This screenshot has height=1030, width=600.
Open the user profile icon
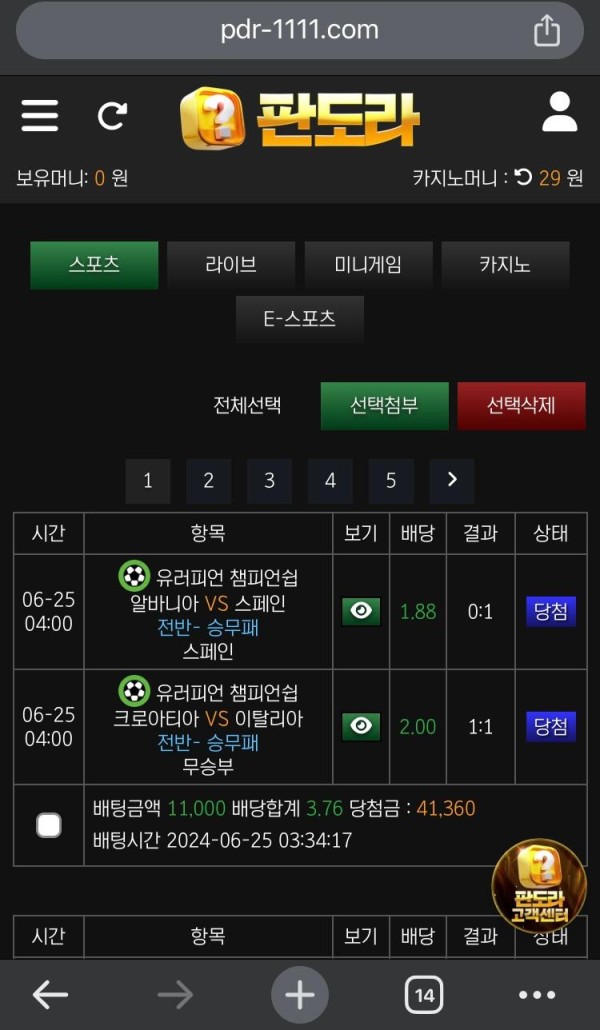coord(560,113)
